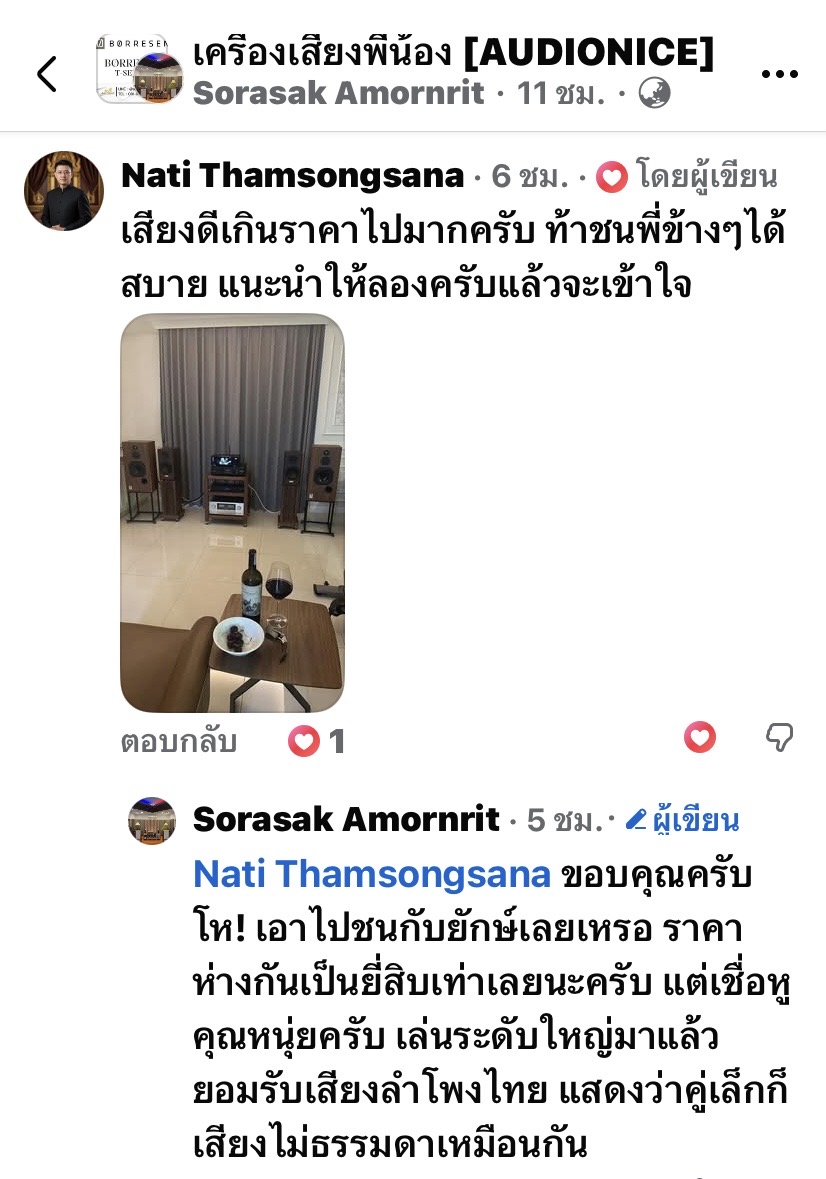Open Sorasak Amornrit's name in the reply
This screenshot has width=826, height=1179.
[x=345, y=820]
